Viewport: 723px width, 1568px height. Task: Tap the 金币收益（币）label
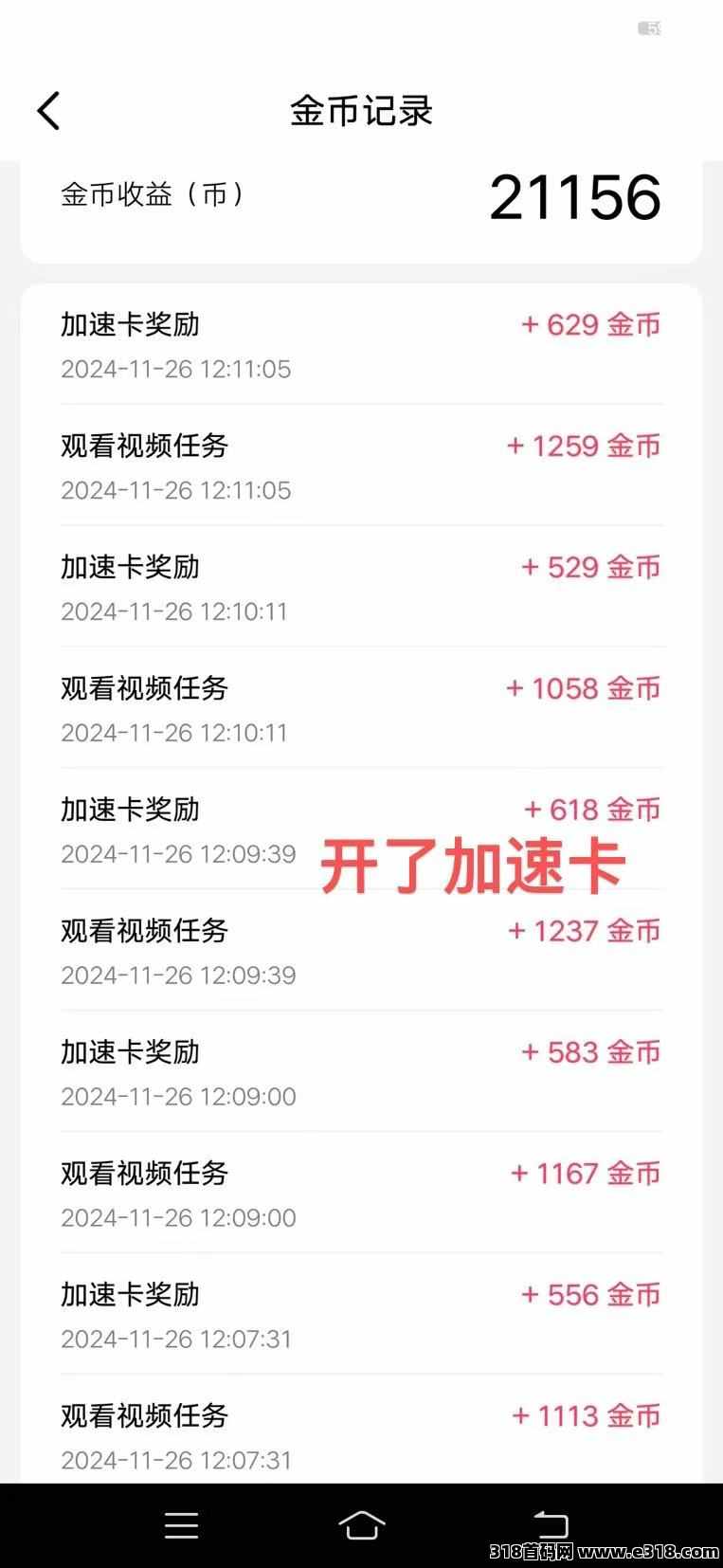152,197
